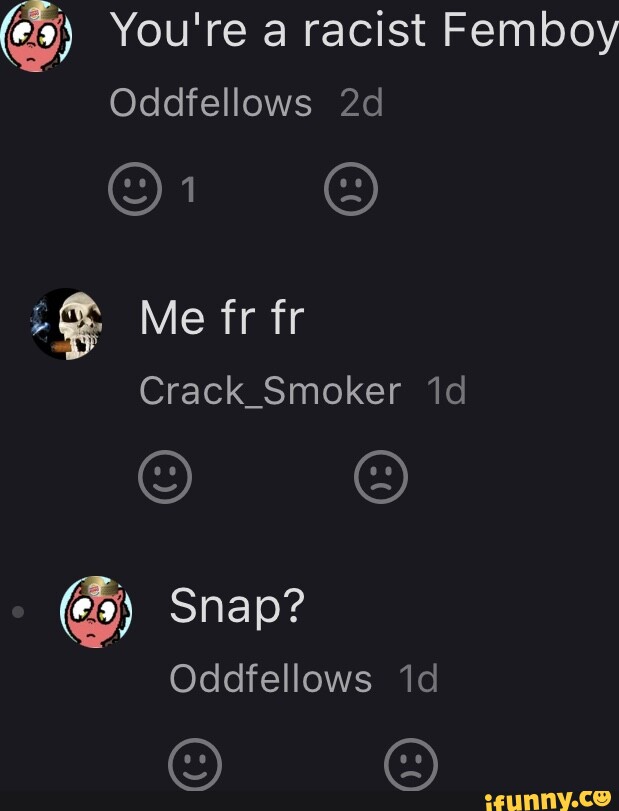Tap the frown icon under "racist Femboy" comment
Screen dimensions: 619x811
[351, 189]
